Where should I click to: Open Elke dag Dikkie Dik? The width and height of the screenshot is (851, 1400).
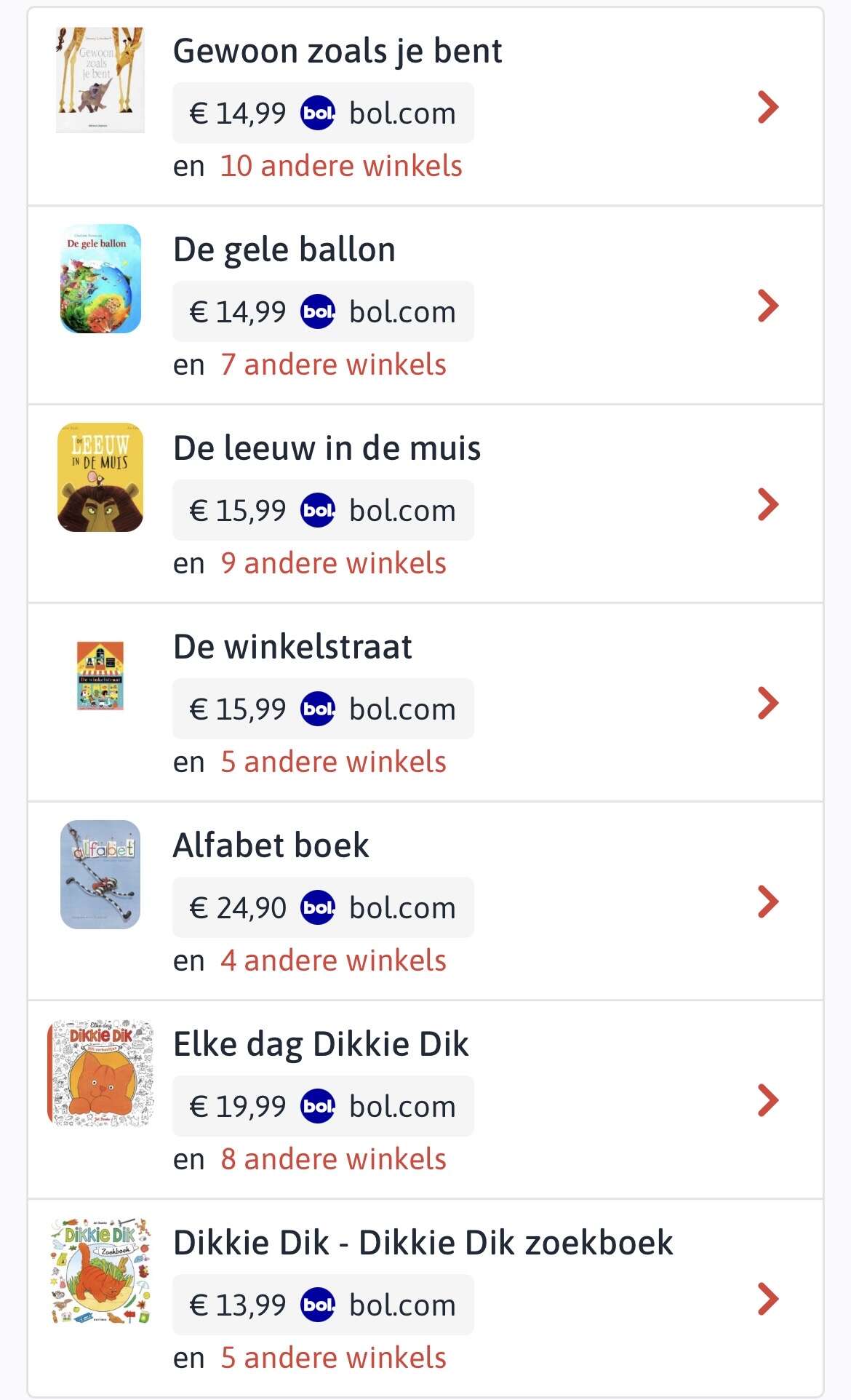pos(321,1044)
